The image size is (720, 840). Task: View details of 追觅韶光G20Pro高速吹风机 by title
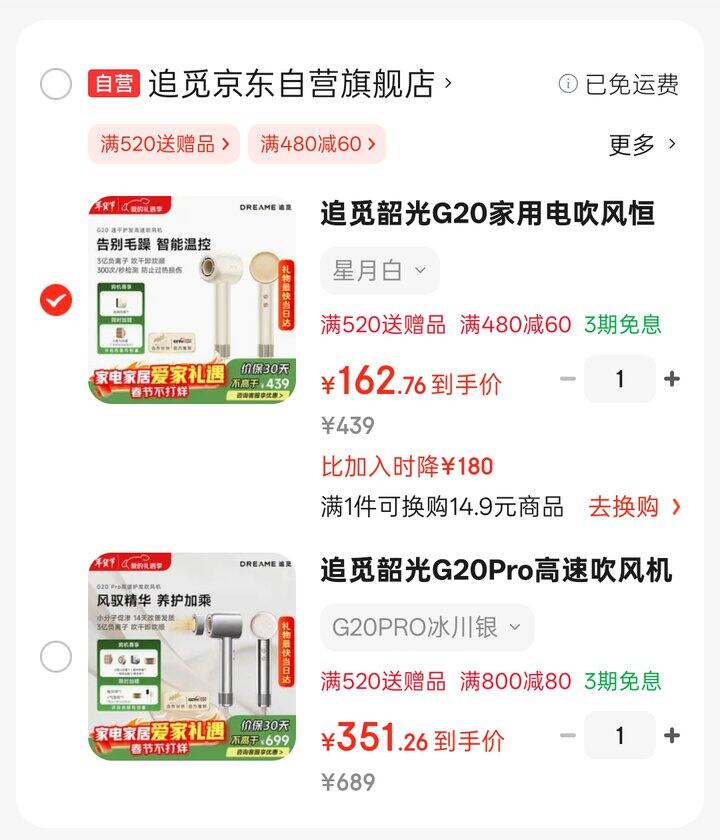[x=496, y=571]
